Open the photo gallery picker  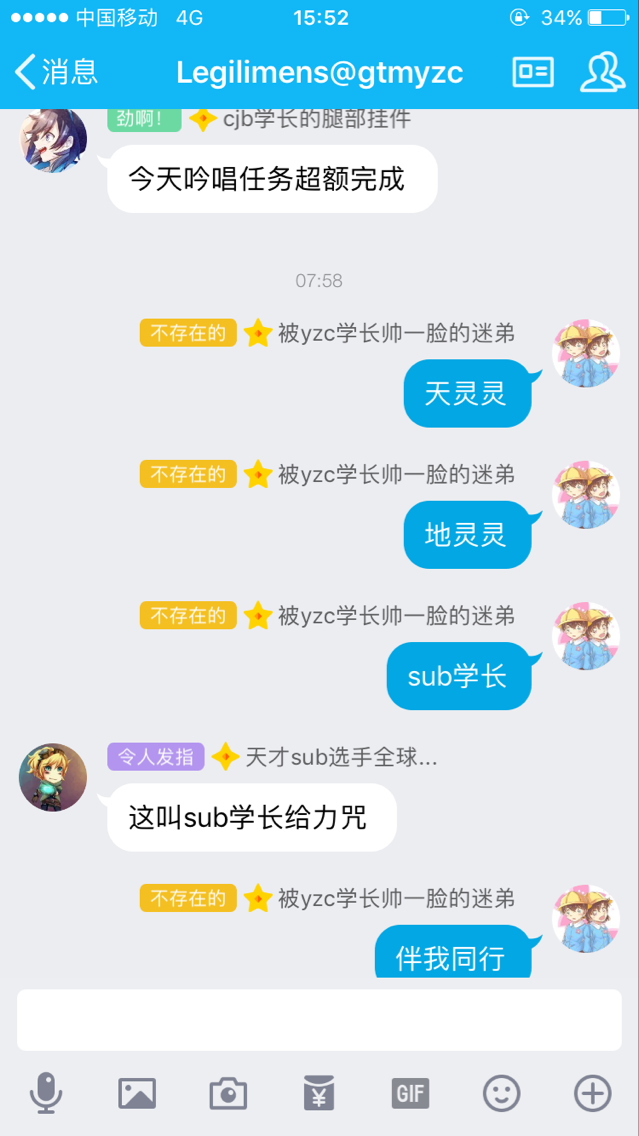137,1093
